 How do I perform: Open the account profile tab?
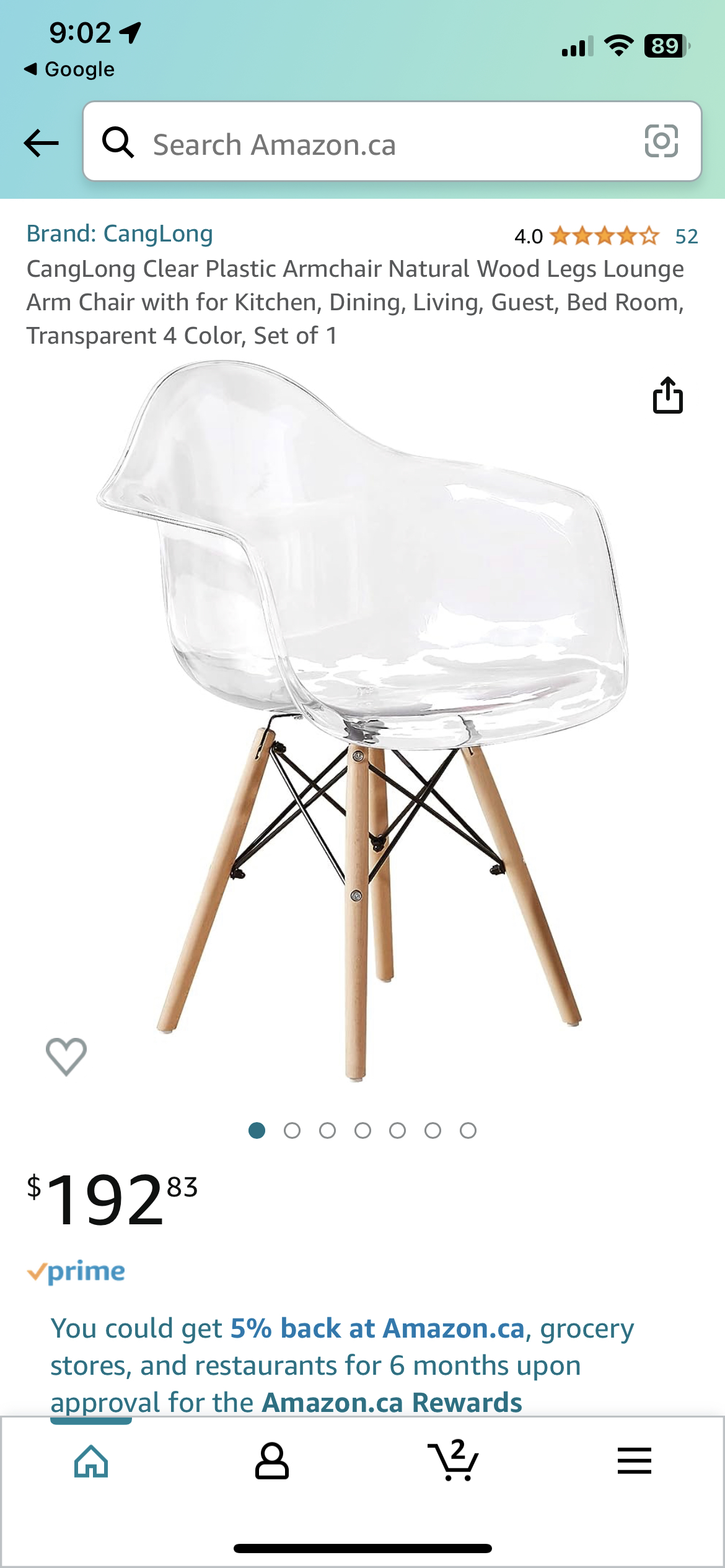pos(272,1461)
